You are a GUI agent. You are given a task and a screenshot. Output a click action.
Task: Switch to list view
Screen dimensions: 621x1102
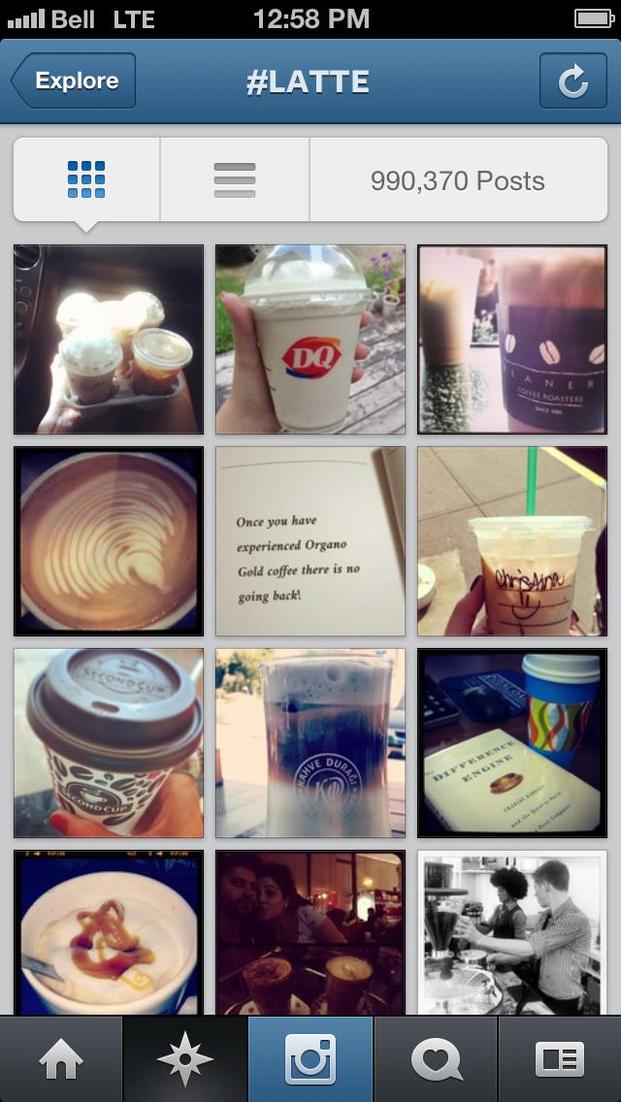(x=234, y=180)
